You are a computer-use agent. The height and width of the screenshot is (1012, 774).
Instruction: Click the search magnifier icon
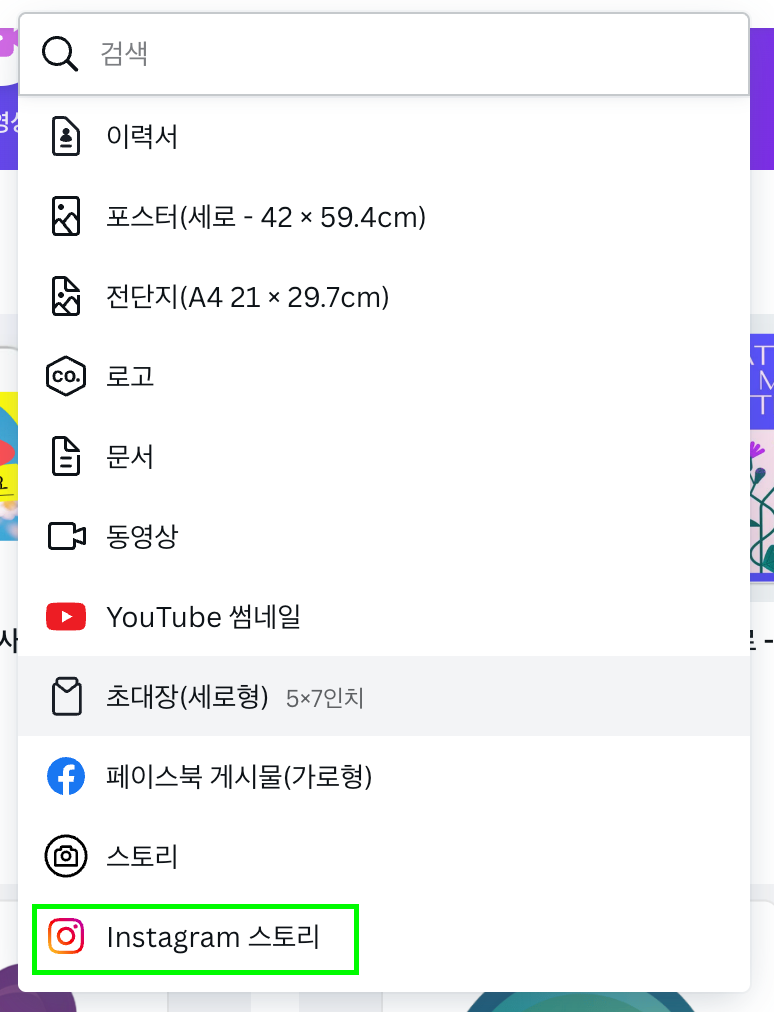click(x=59, y=54)
